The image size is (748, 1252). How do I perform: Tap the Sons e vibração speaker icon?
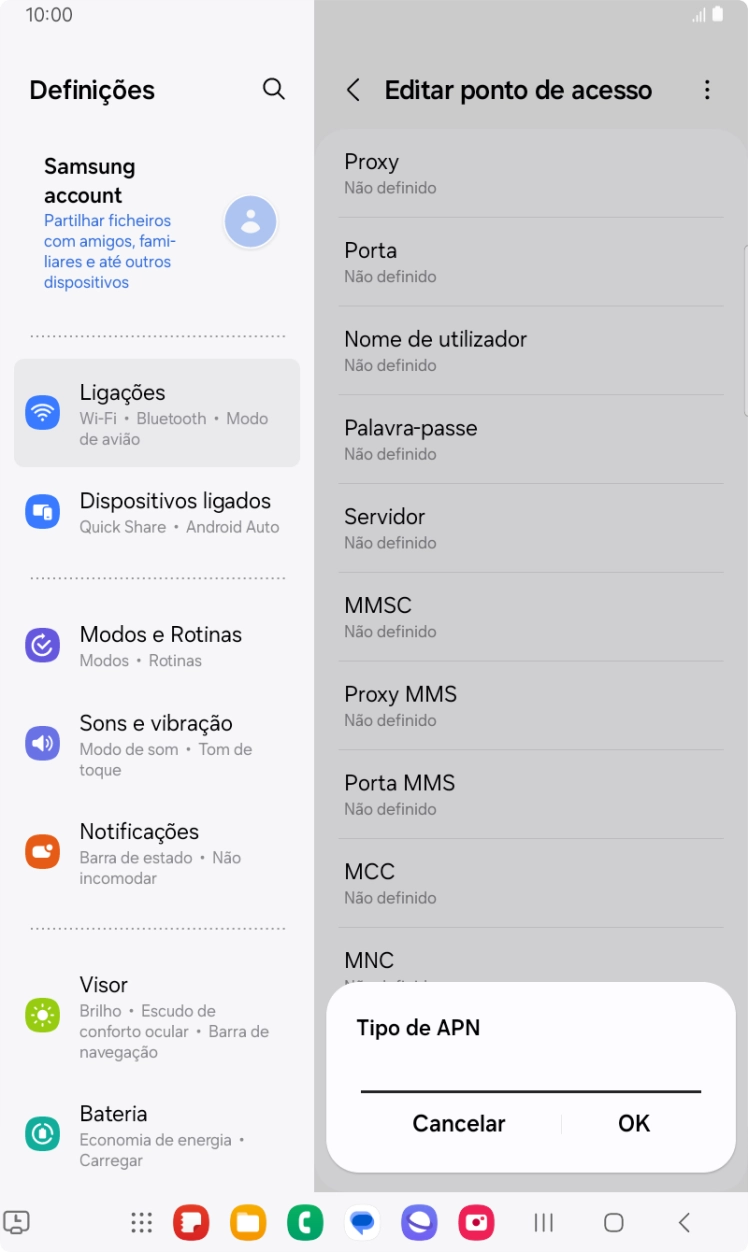(42, 743)
